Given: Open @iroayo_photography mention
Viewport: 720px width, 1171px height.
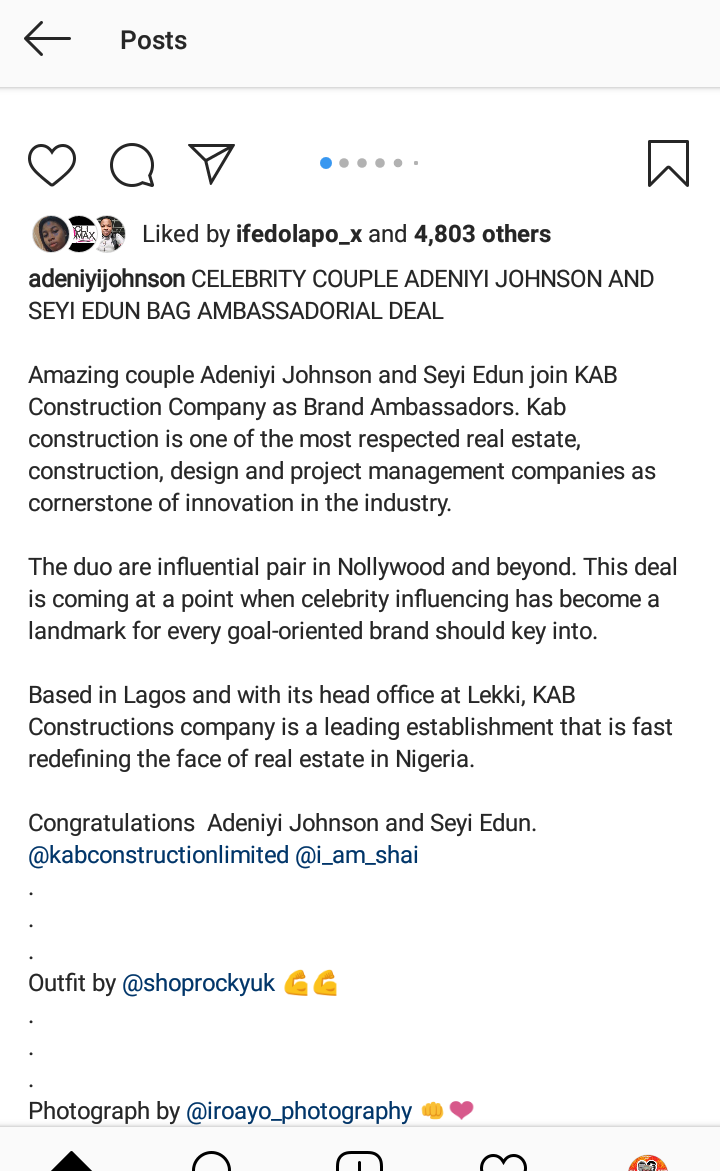Looking at the screenshot, I should point(299,1111).
